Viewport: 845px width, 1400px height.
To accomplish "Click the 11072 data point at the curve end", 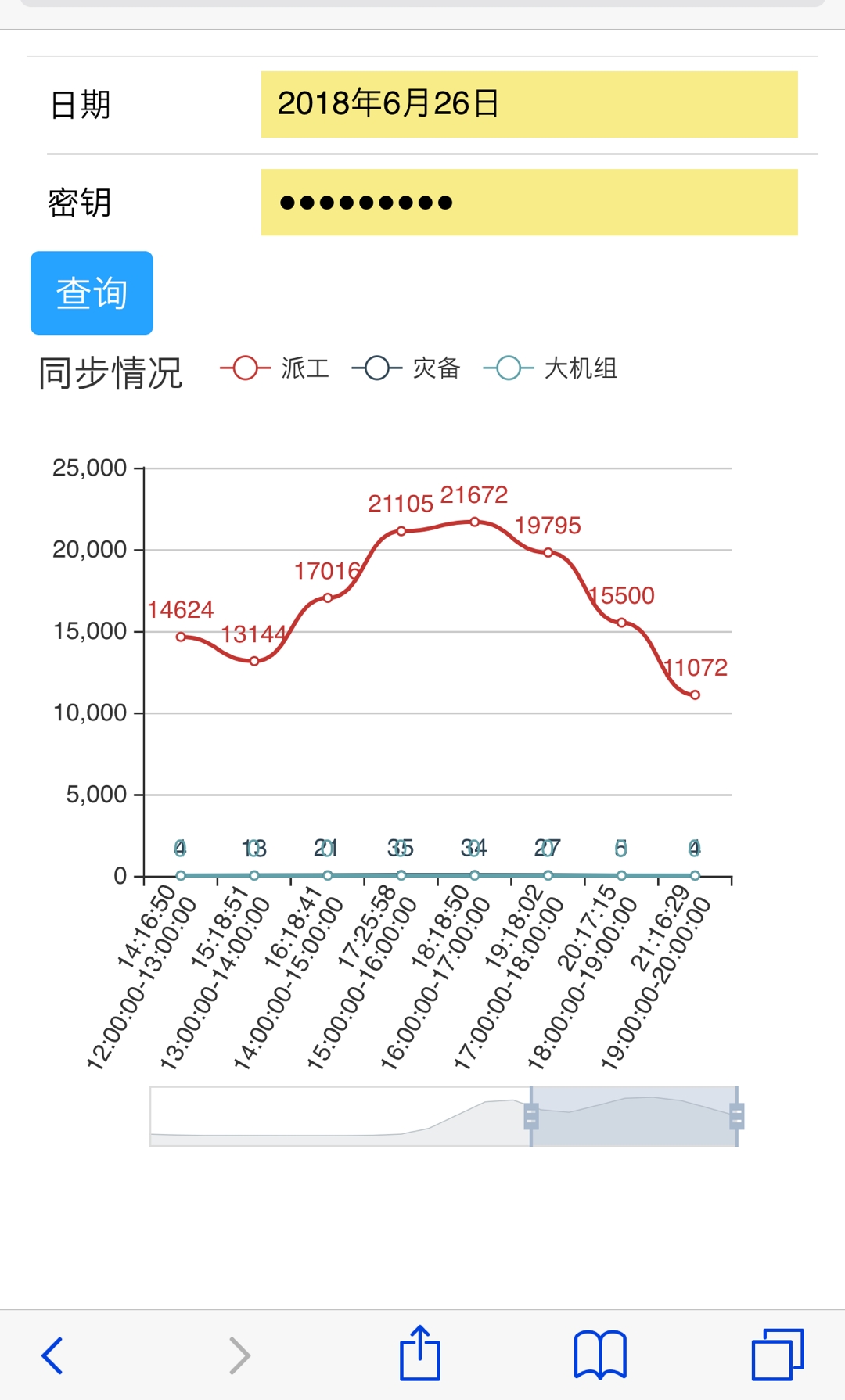I will (x=694, y=695).
